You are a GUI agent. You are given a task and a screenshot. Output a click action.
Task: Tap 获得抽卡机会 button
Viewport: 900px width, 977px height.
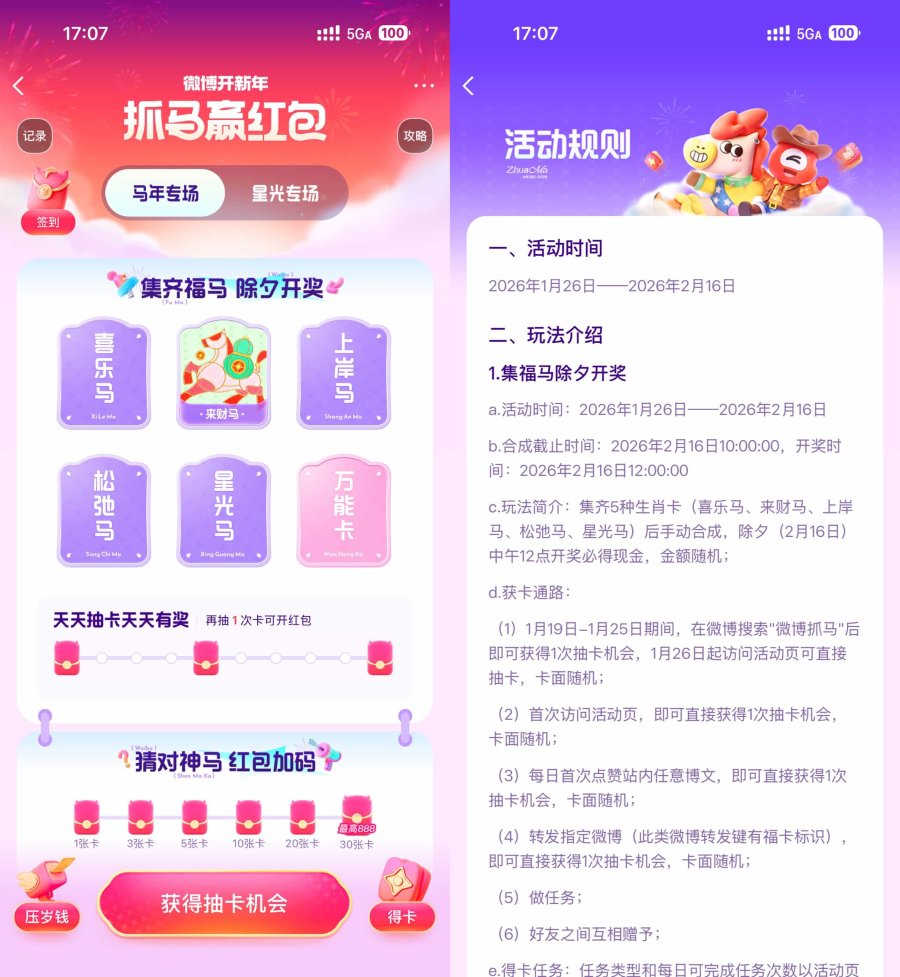click(x=224, y=903)
